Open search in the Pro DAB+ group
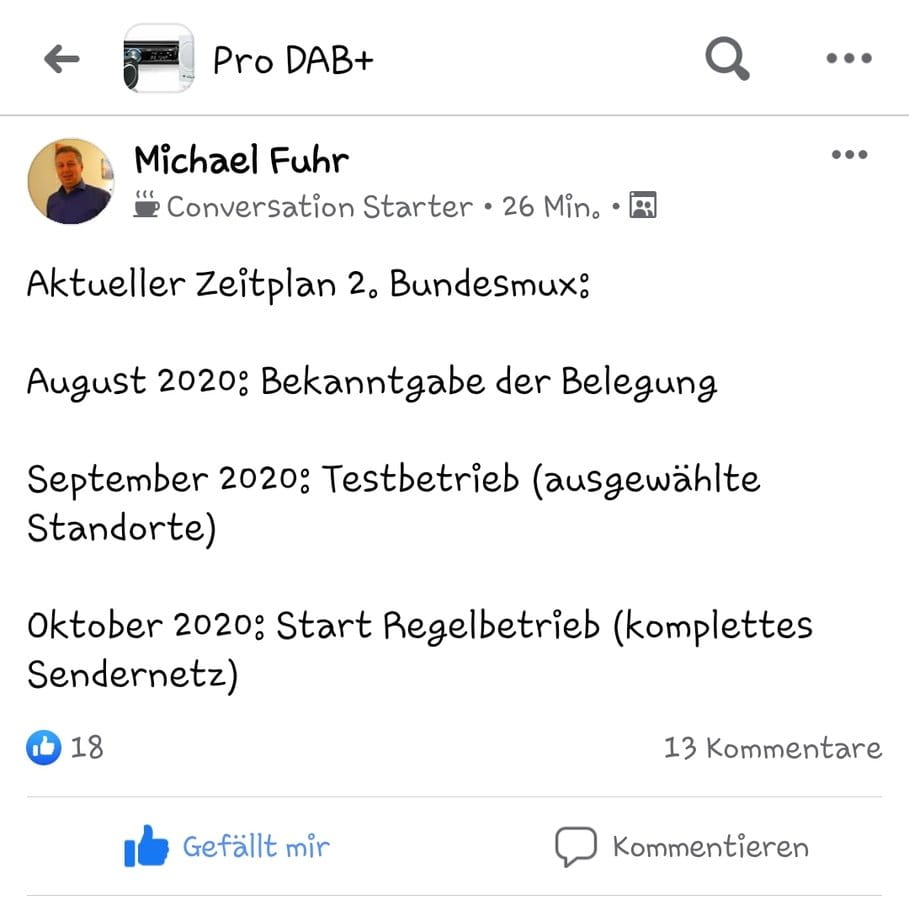This screenshot has width=909, height=900. 726,60
